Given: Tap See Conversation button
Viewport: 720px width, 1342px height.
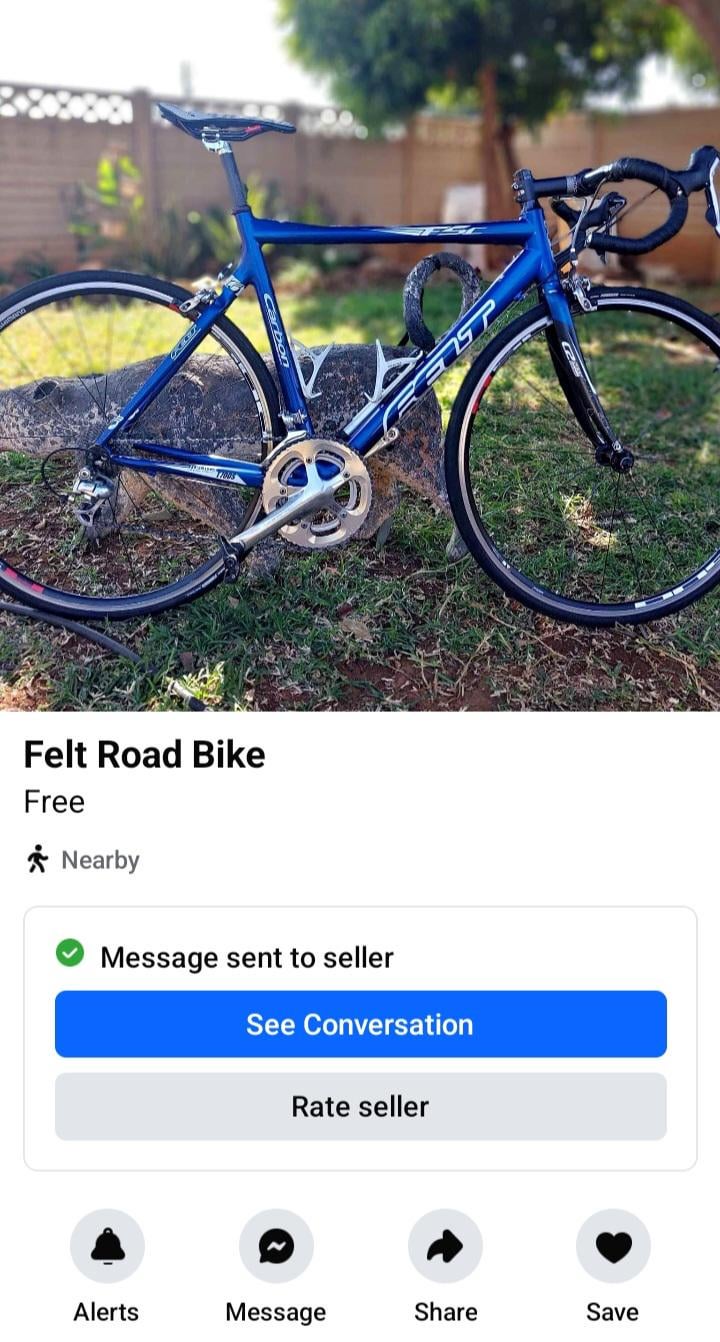Looking at the screenshot, I should click(360, 1024).
